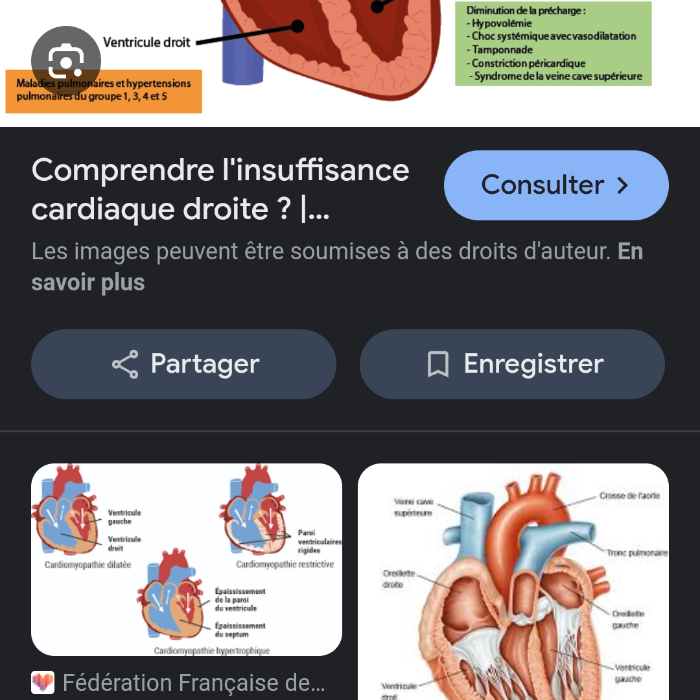700x700 pixels.
Task: Share this image via Partager
Action: pos(184,364)
